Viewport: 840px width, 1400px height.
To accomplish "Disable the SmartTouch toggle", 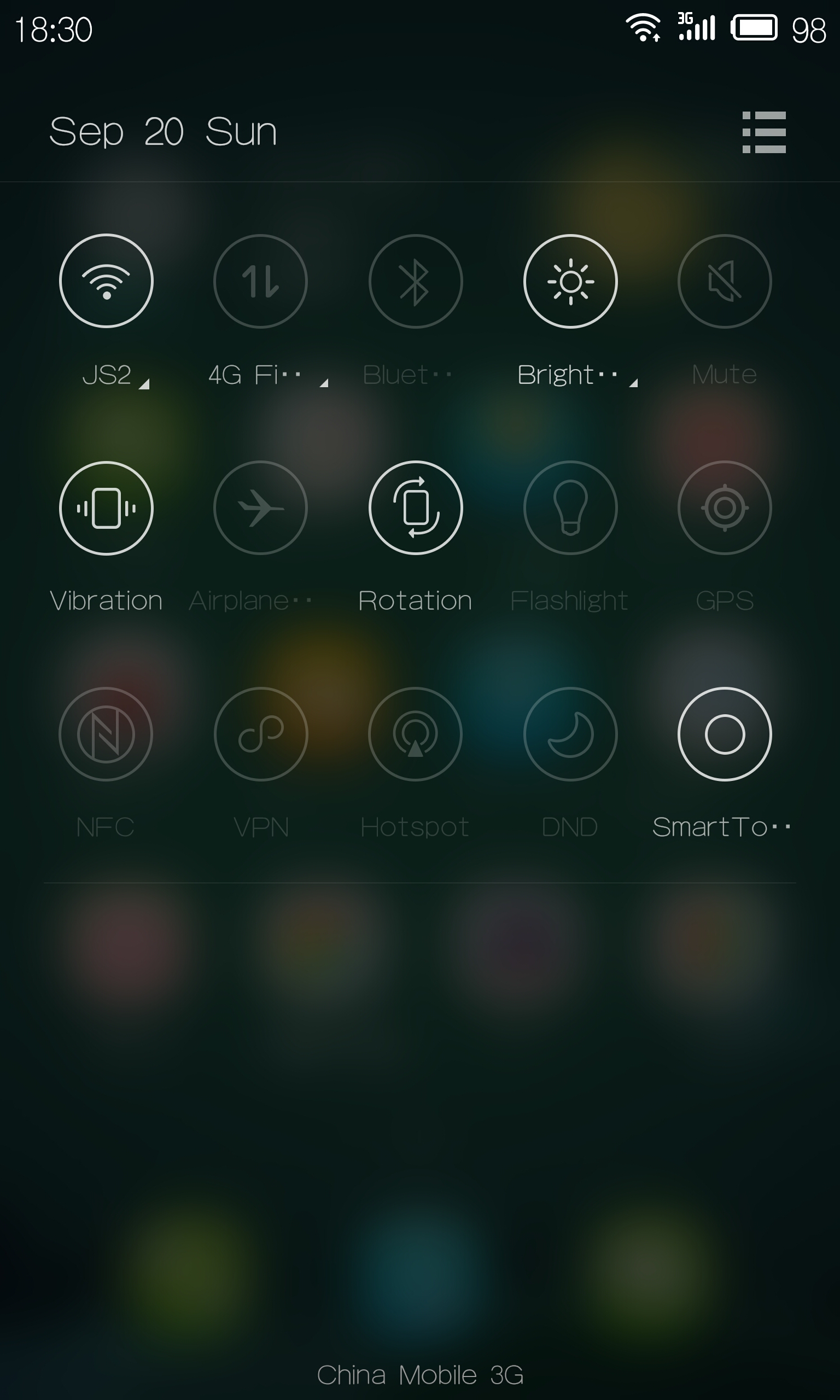I will click(725, 734).
